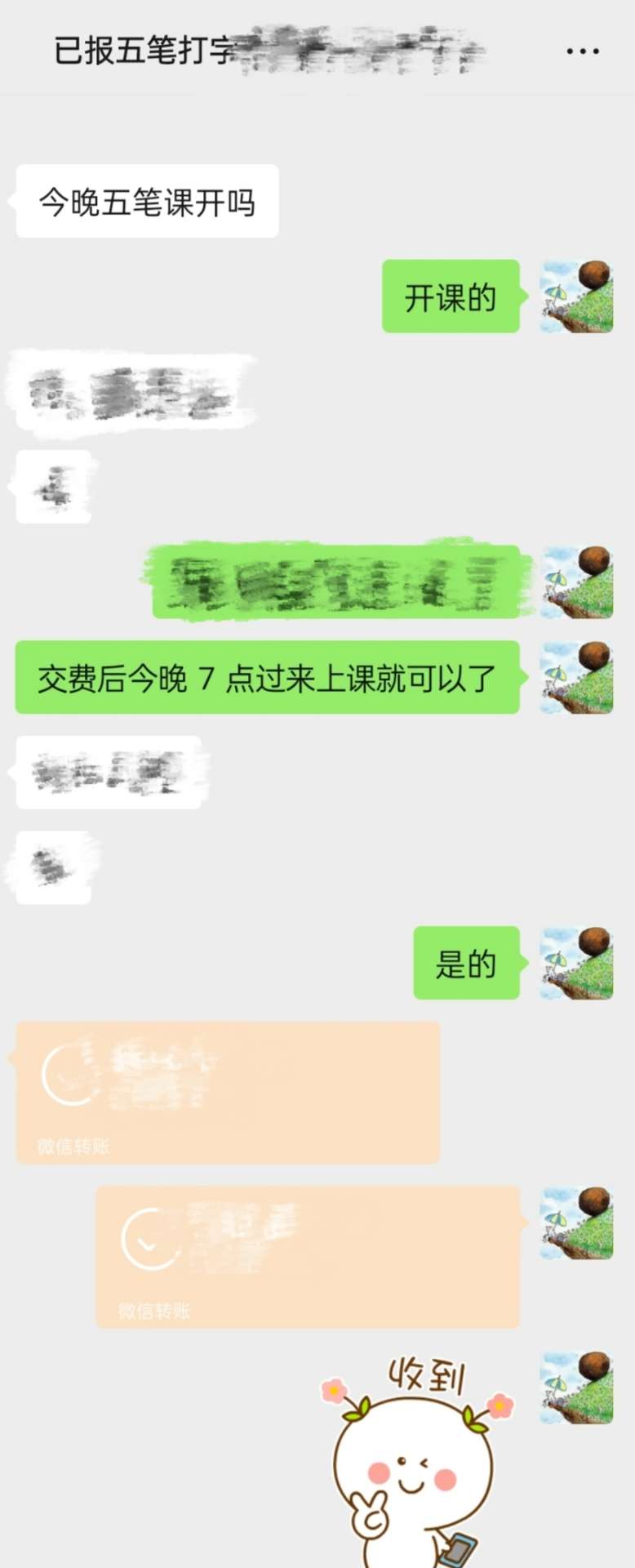This screenshot has height=1568, width=635.
Task: Tap the avatar beside the 开课的 message
Action: click(576, 296)
